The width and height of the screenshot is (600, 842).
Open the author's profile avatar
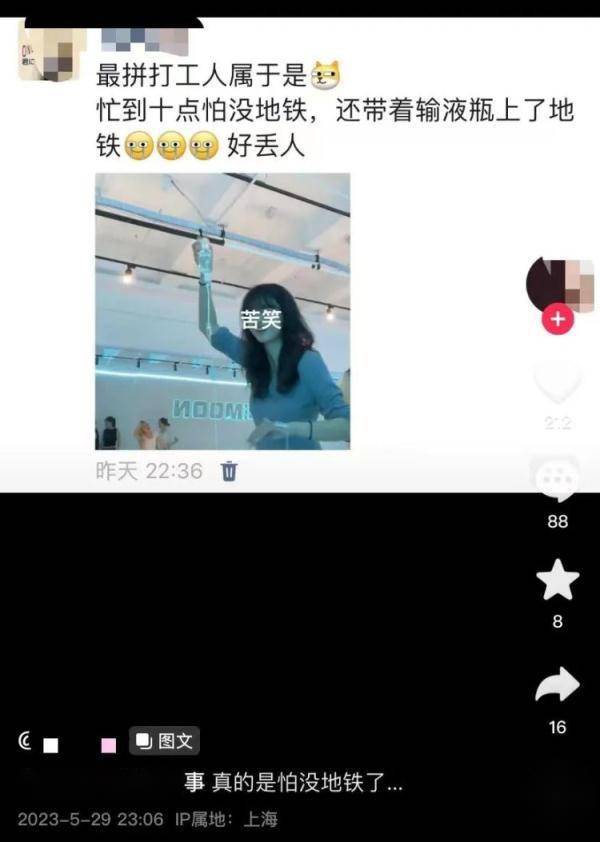[x=558, y=285]
